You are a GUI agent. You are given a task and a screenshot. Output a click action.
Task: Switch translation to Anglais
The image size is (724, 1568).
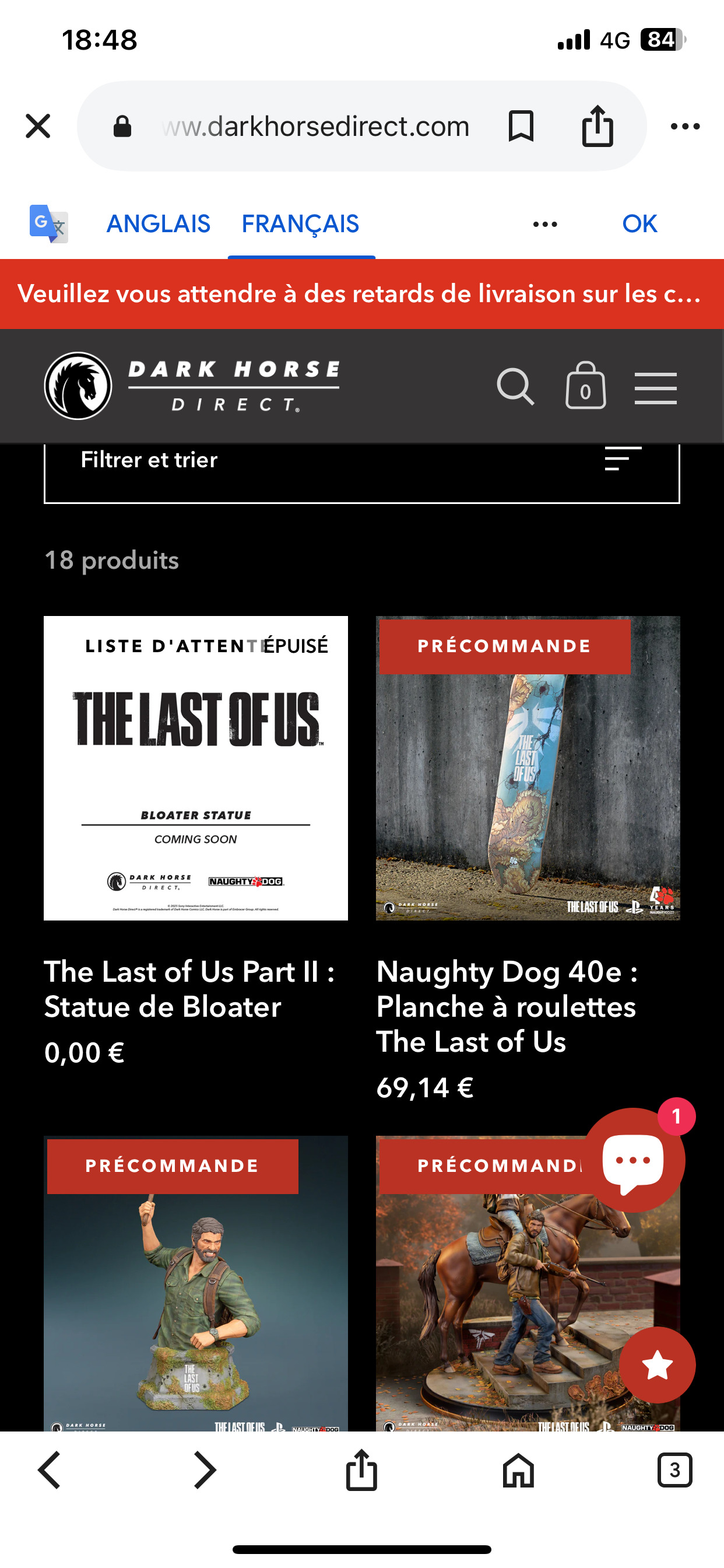(158, 224)
